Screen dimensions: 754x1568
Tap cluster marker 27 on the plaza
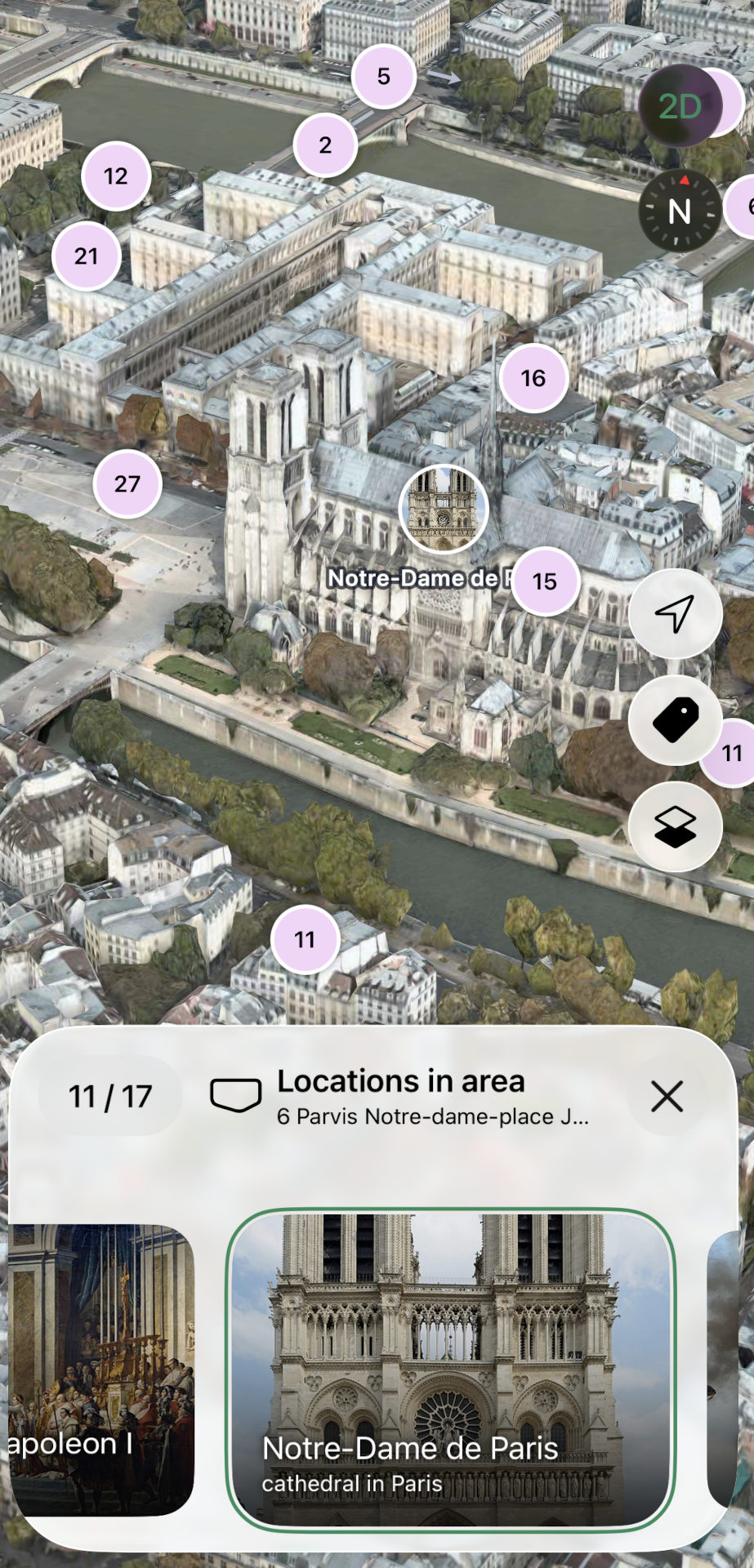(x=128, y=483)
